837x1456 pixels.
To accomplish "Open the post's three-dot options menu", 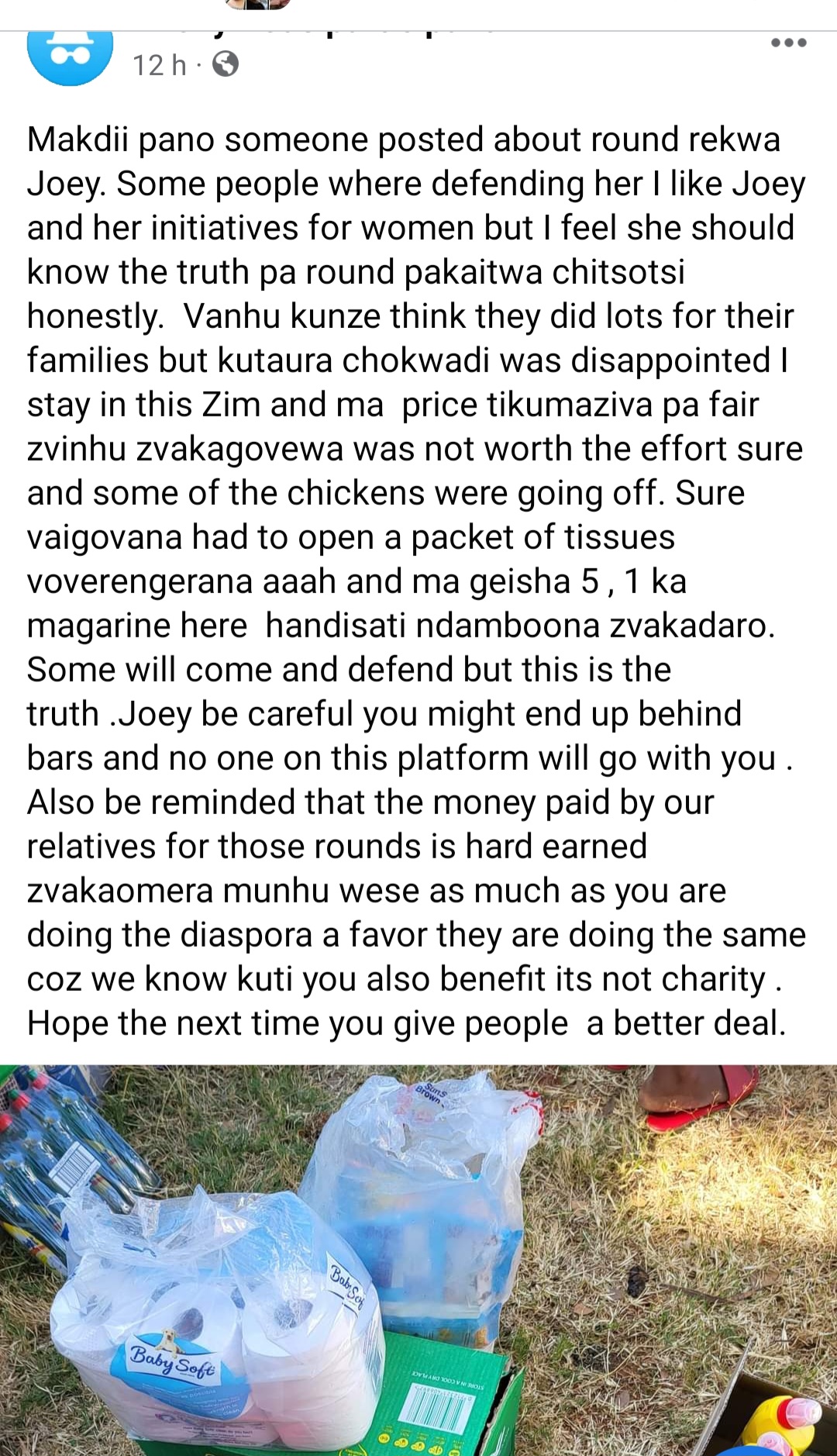I will point(788,43).
